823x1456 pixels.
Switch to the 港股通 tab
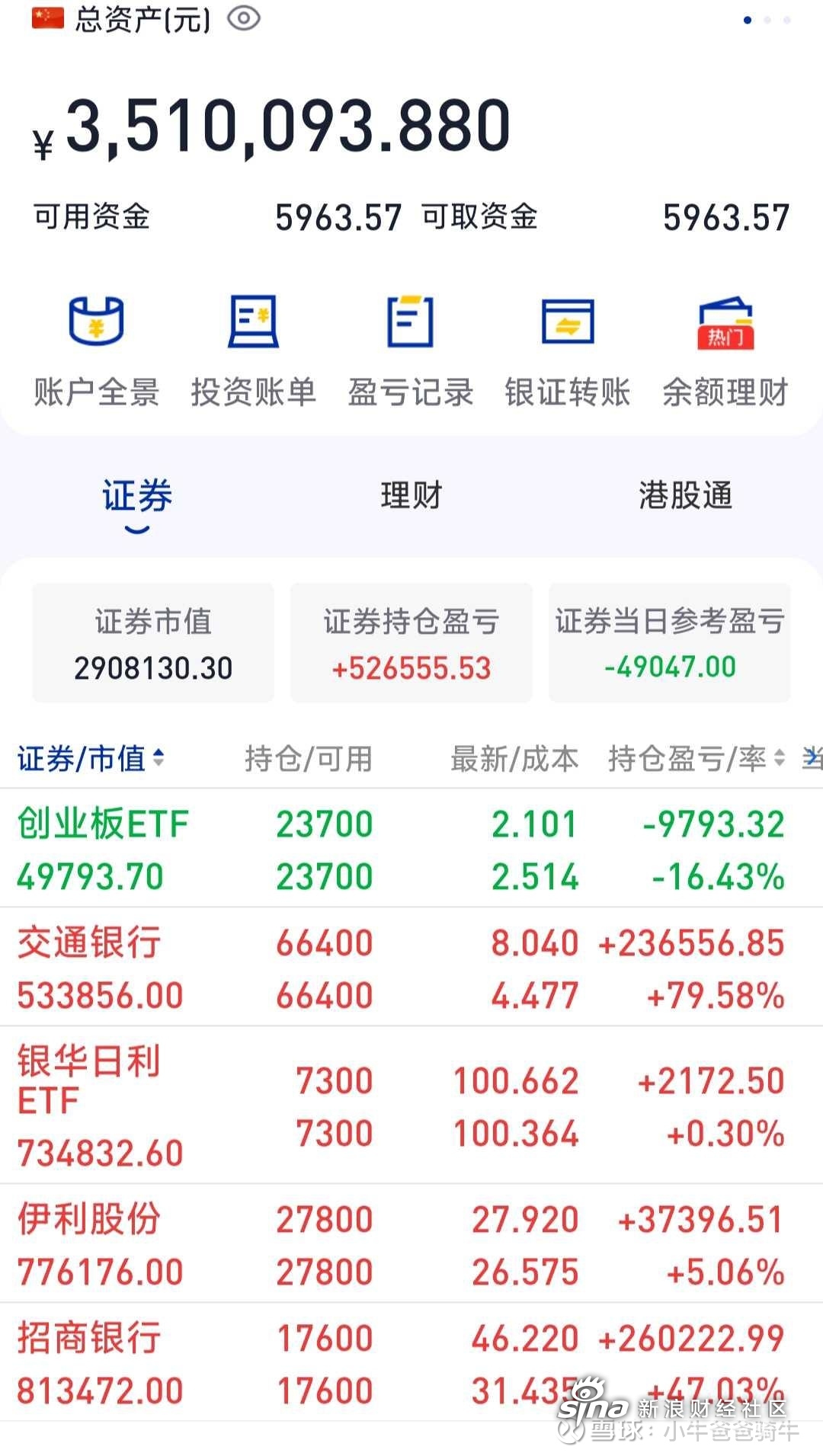tap(686, 495)
